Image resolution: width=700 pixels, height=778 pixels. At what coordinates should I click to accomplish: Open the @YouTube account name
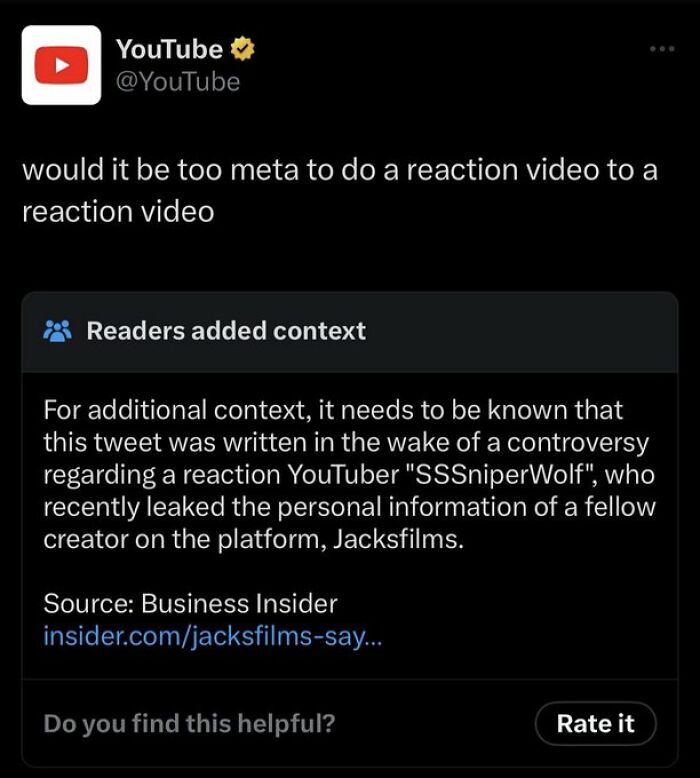[177, 82]
